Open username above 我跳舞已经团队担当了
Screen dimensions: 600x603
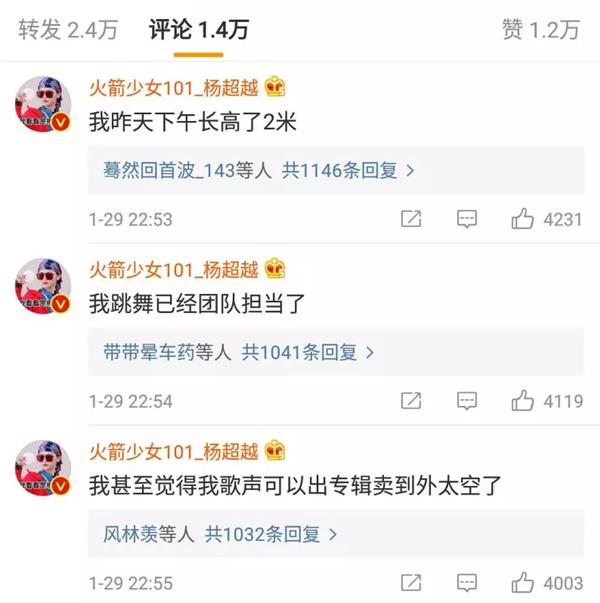(x=175, y=269)
